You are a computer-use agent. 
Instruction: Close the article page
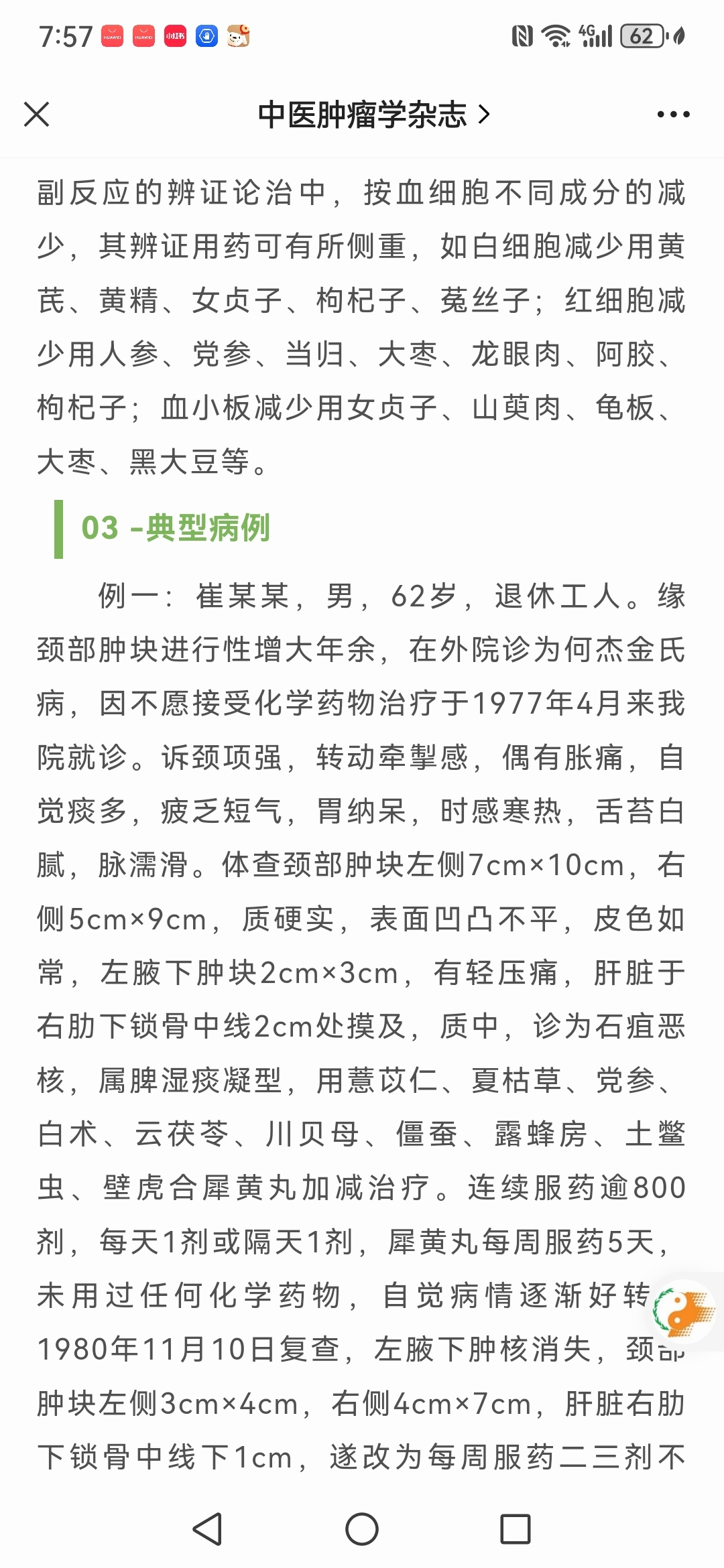(x=37, y=114)
